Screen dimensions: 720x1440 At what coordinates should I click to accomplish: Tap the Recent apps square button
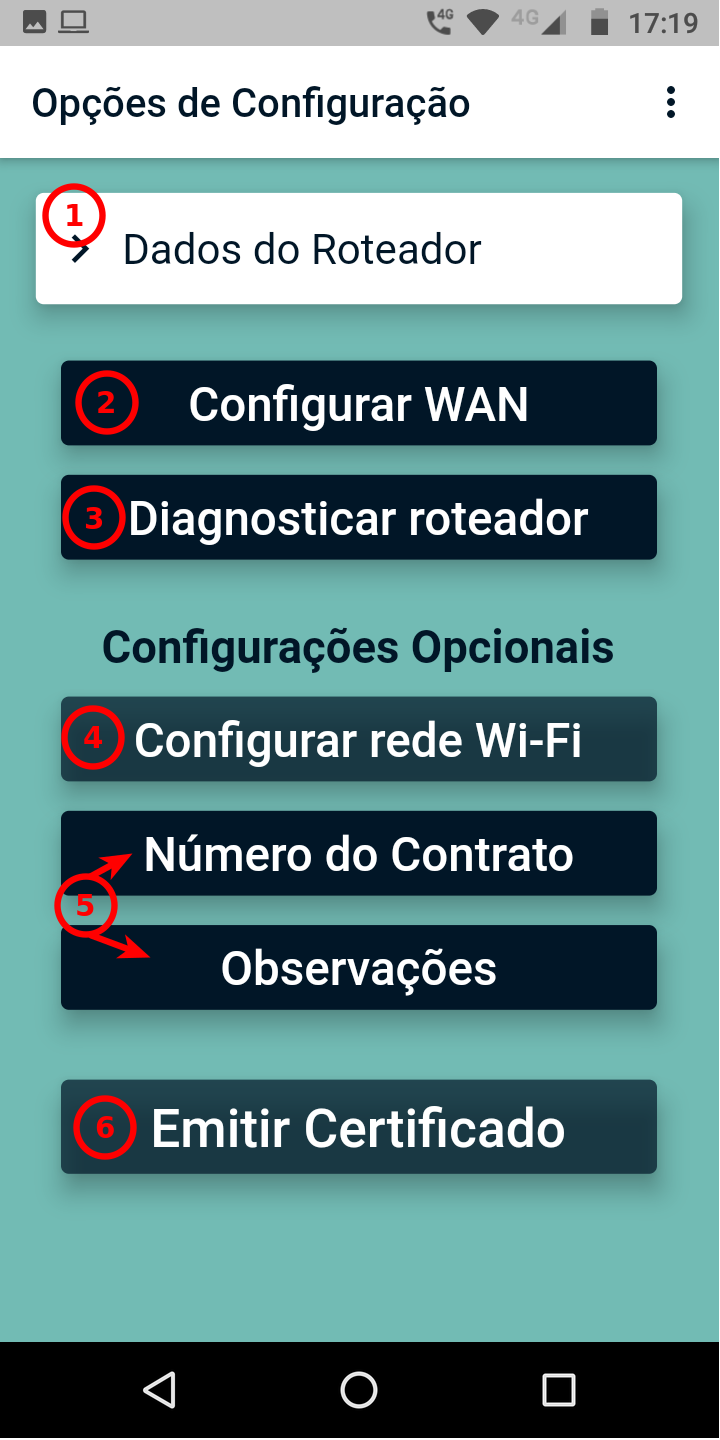click(558, 1388)
